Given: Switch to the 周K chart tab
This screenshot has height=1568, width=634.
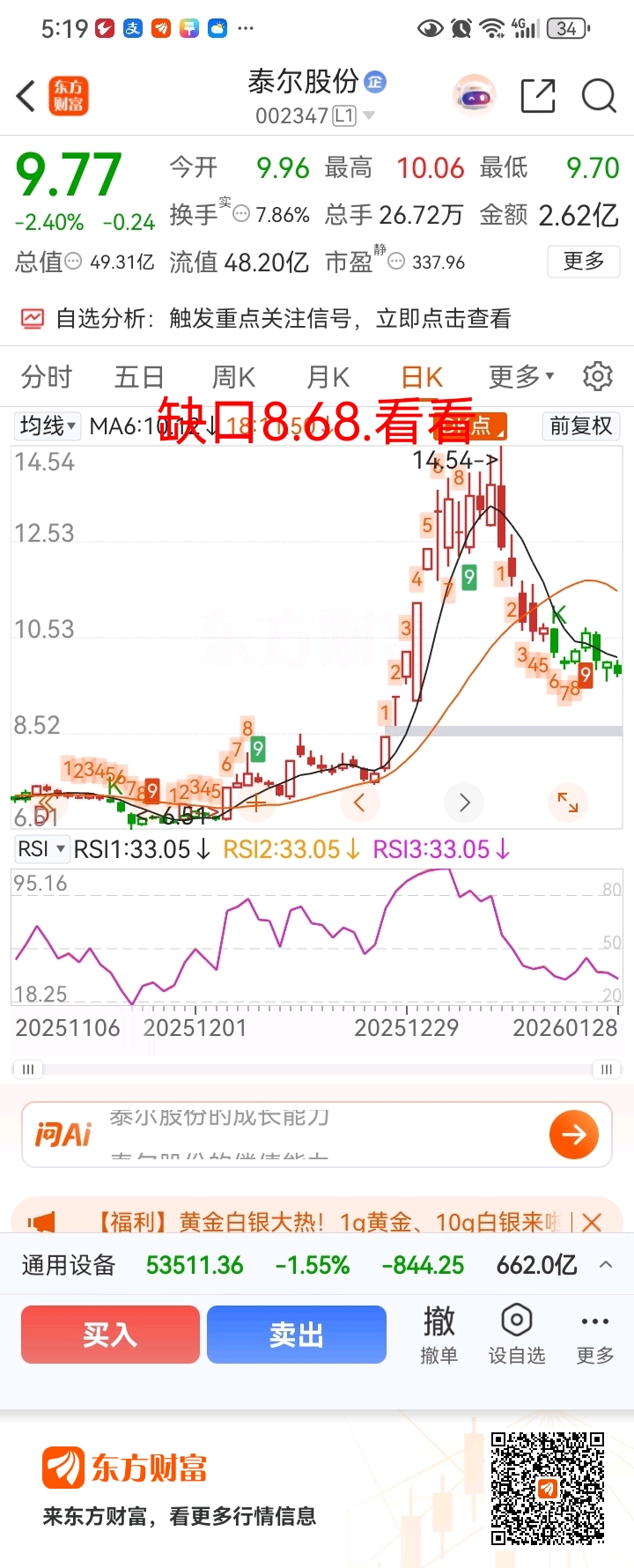Looking at the screenshot, I should coord(233,377).
